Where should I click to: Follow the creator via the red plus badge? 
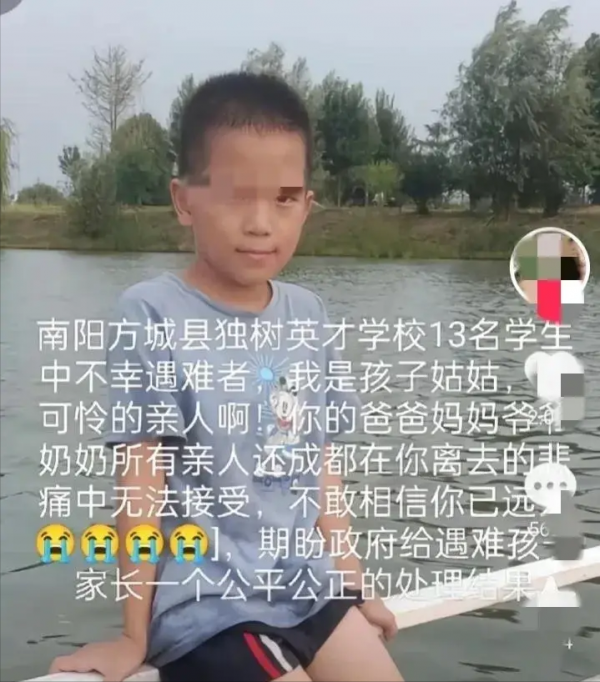tap(550, 300)
